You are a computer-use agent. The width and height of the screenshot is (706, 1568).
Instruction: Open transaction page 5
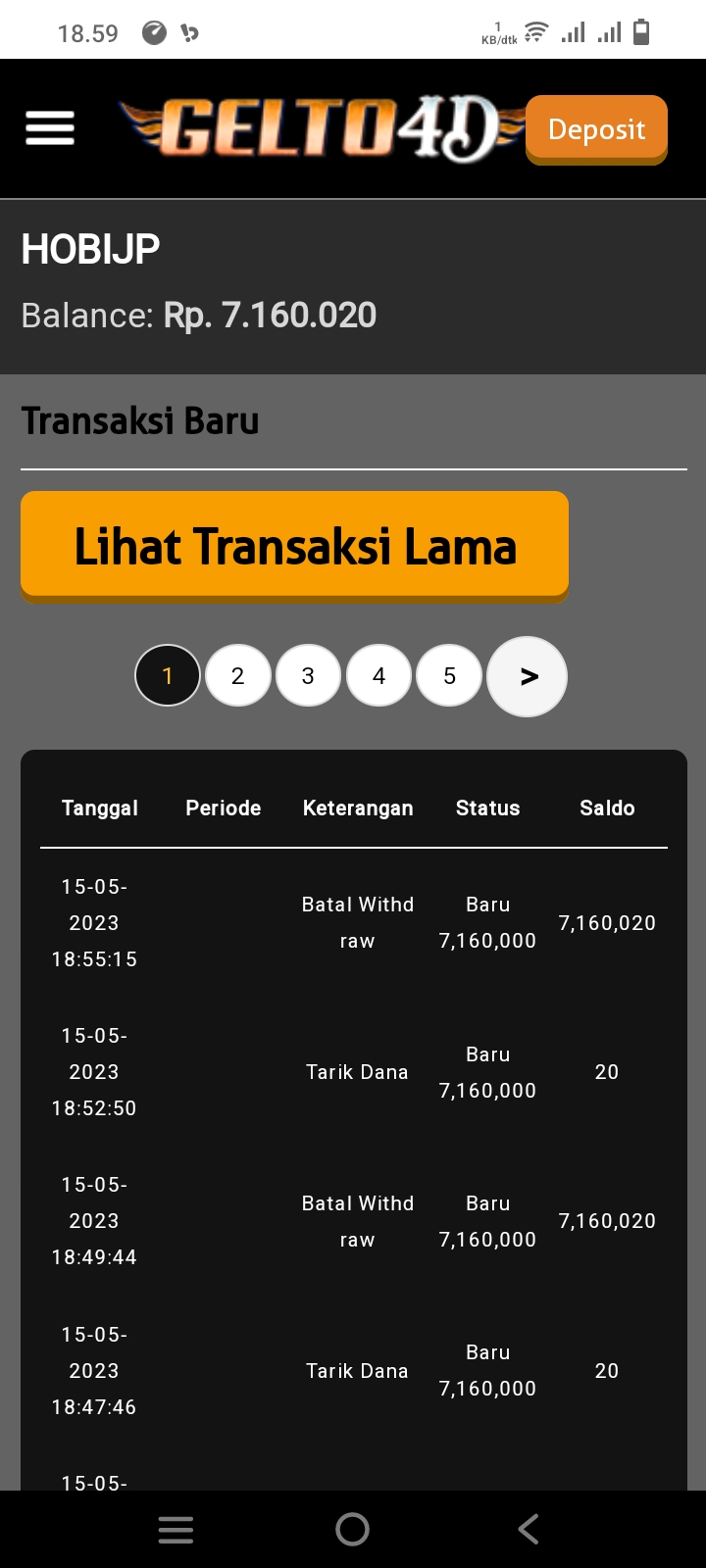(449, 675)
